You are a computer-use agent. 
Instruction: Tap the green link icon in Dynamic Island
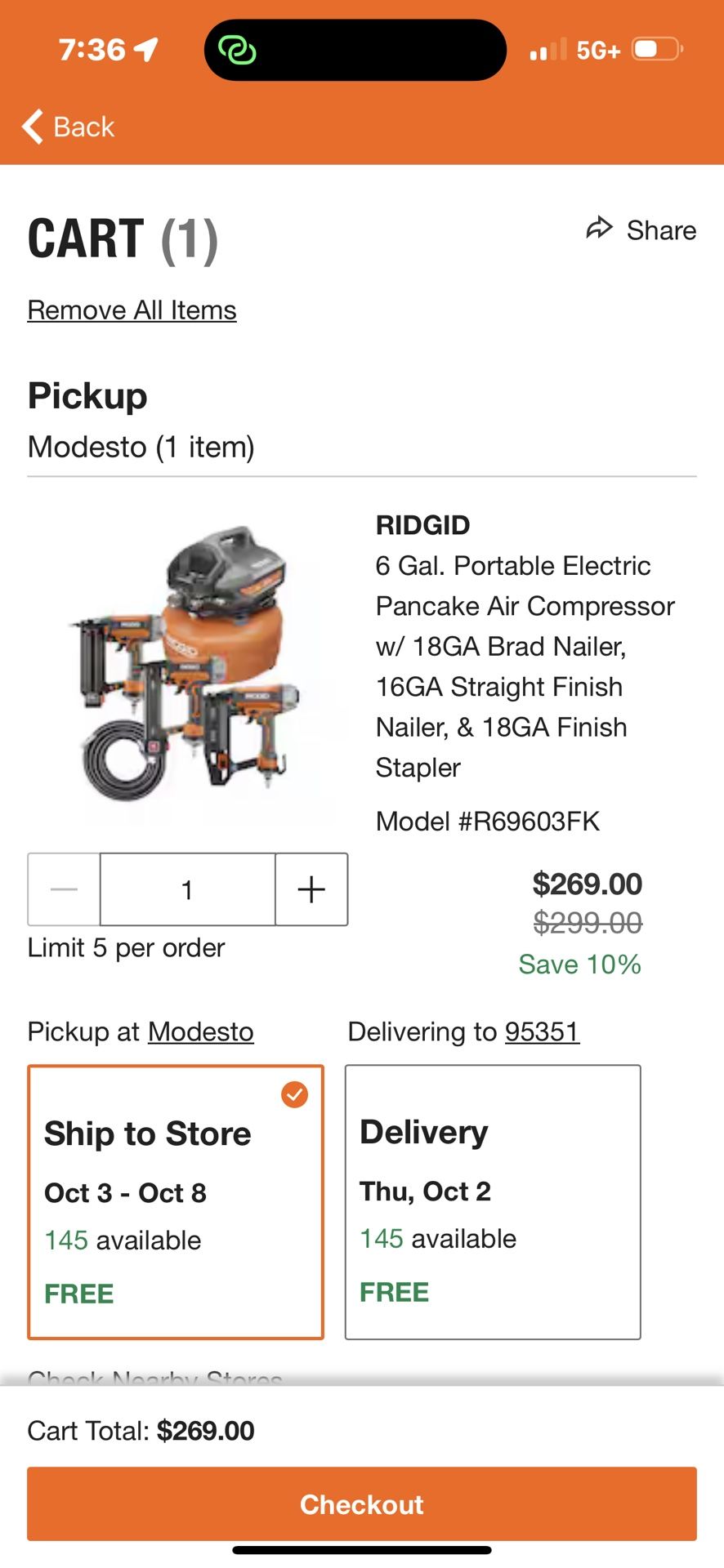pos(238,50)
